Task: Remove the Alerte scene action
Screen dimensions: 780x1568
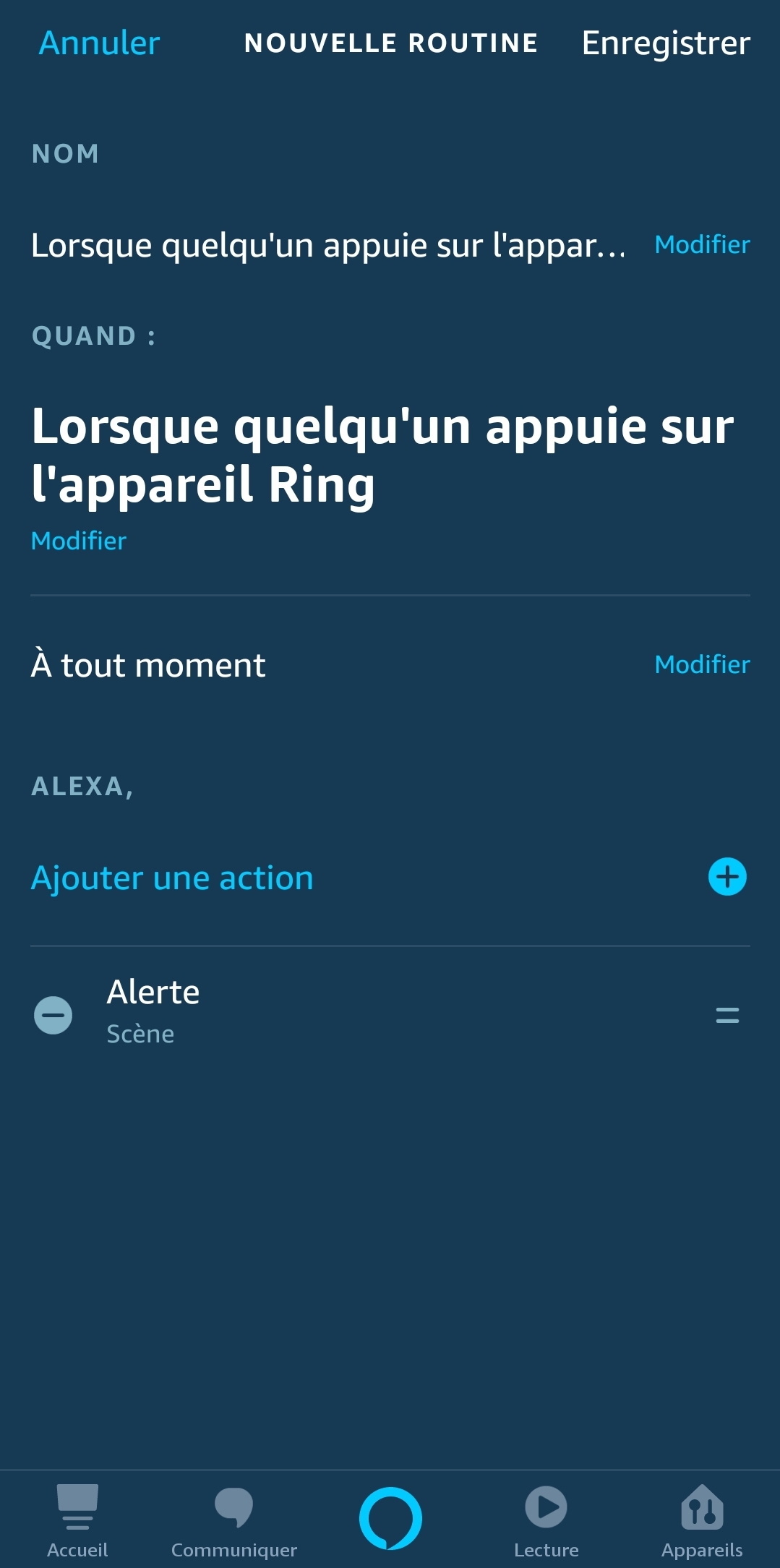Action: (53, 1015)
